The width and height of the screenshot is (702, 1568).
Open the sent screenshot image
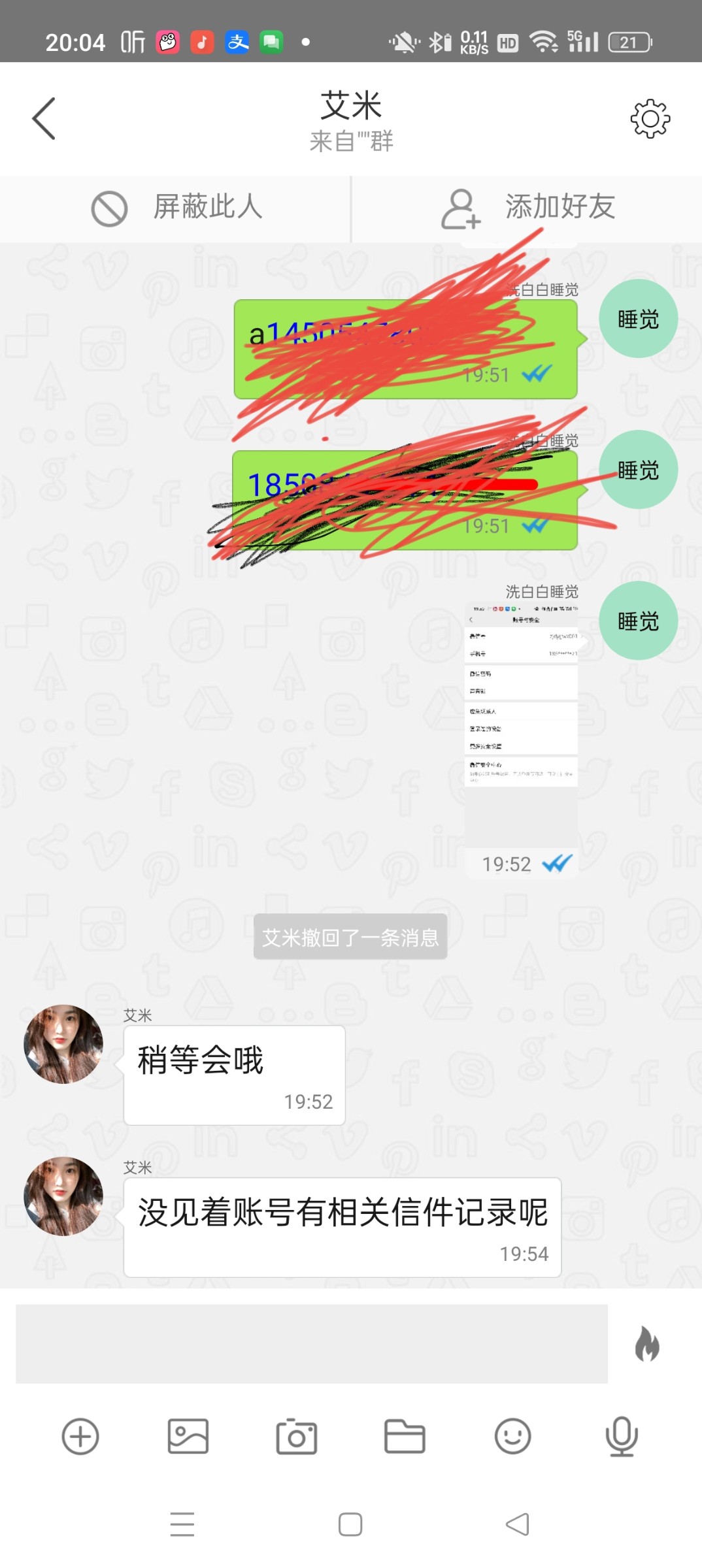pyautogui.click(x=520, y=706)
